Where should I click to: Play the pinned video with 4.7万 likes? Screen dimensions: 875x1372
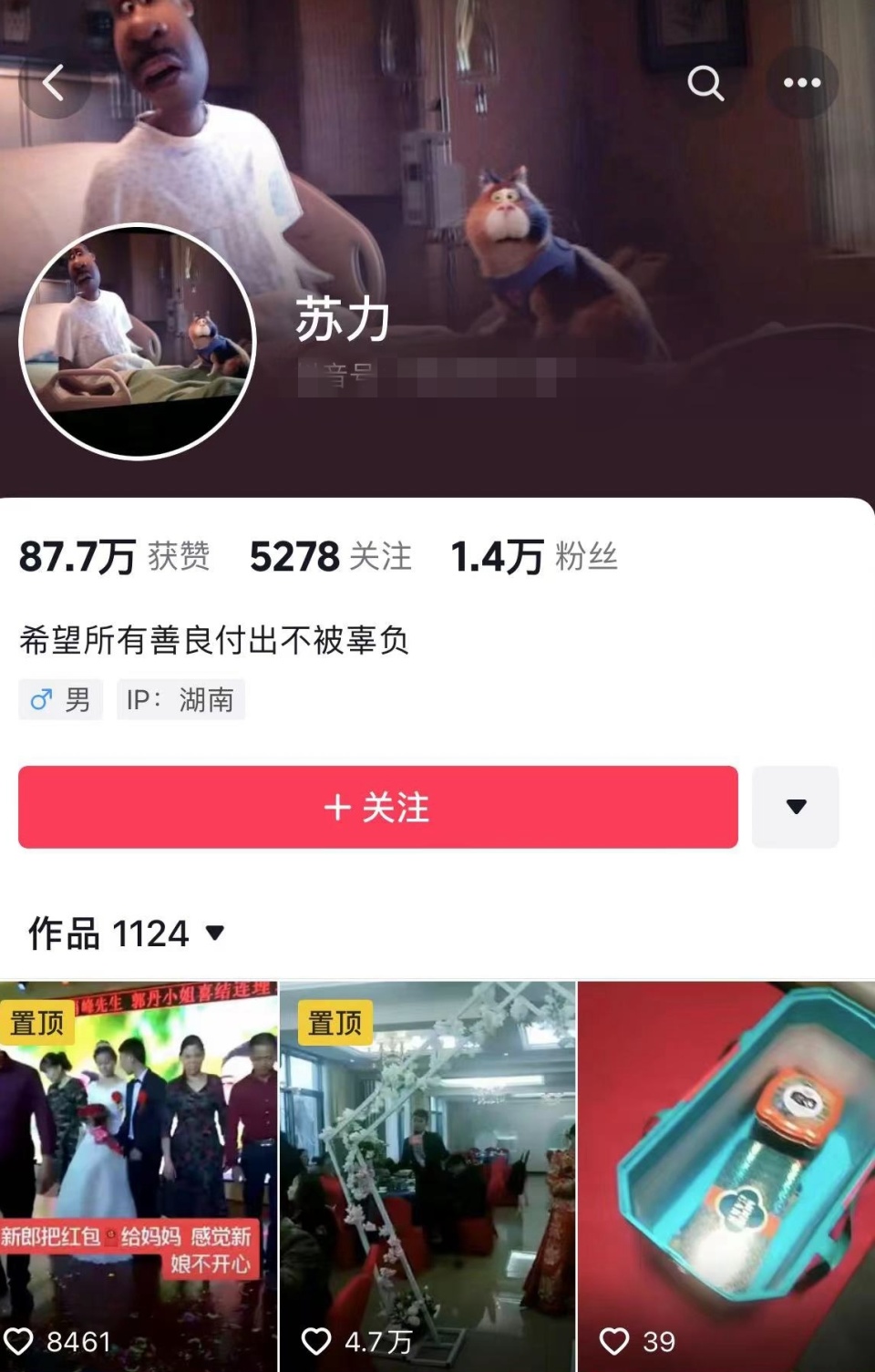point(427,1176)
